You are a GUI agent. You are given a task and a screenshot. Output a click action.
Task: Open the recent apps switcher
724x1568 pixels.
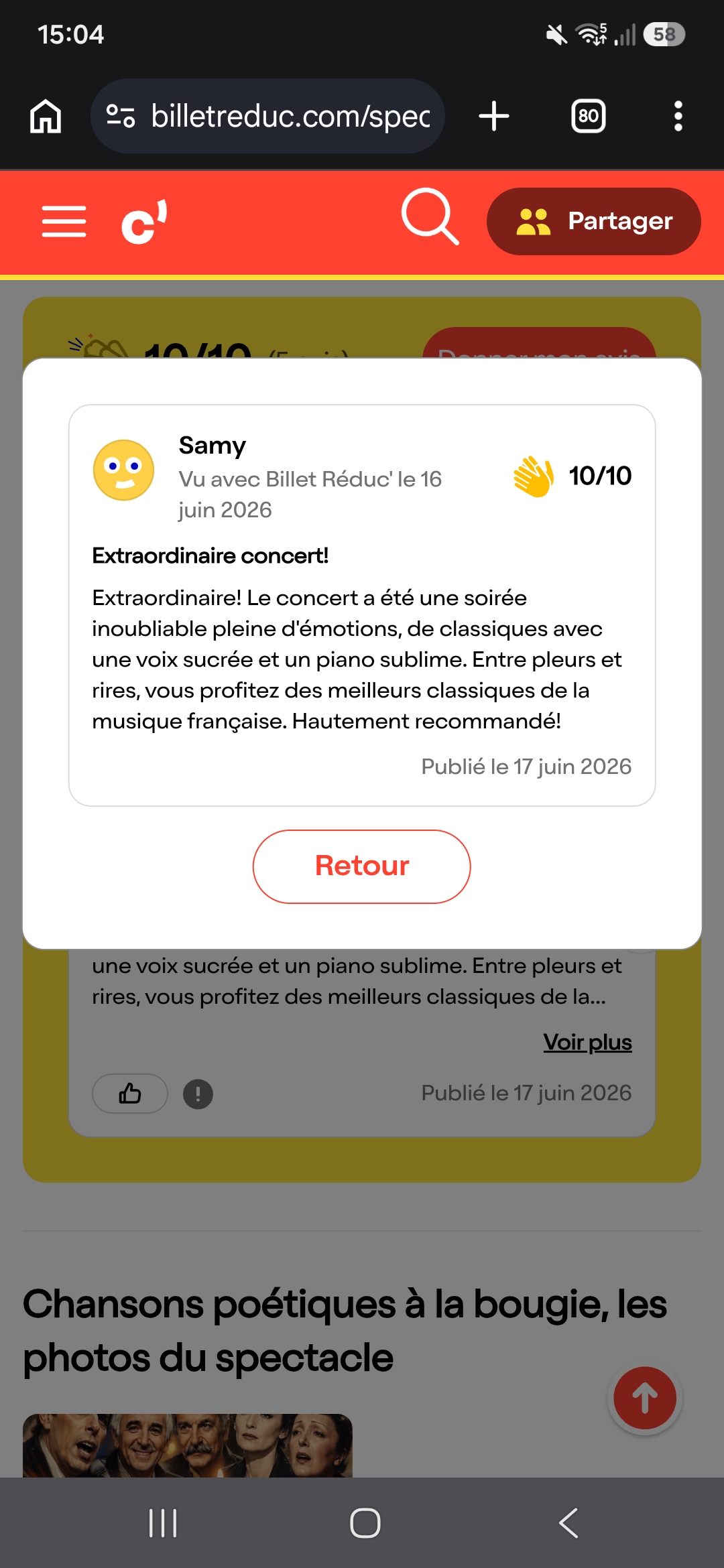163,1523
